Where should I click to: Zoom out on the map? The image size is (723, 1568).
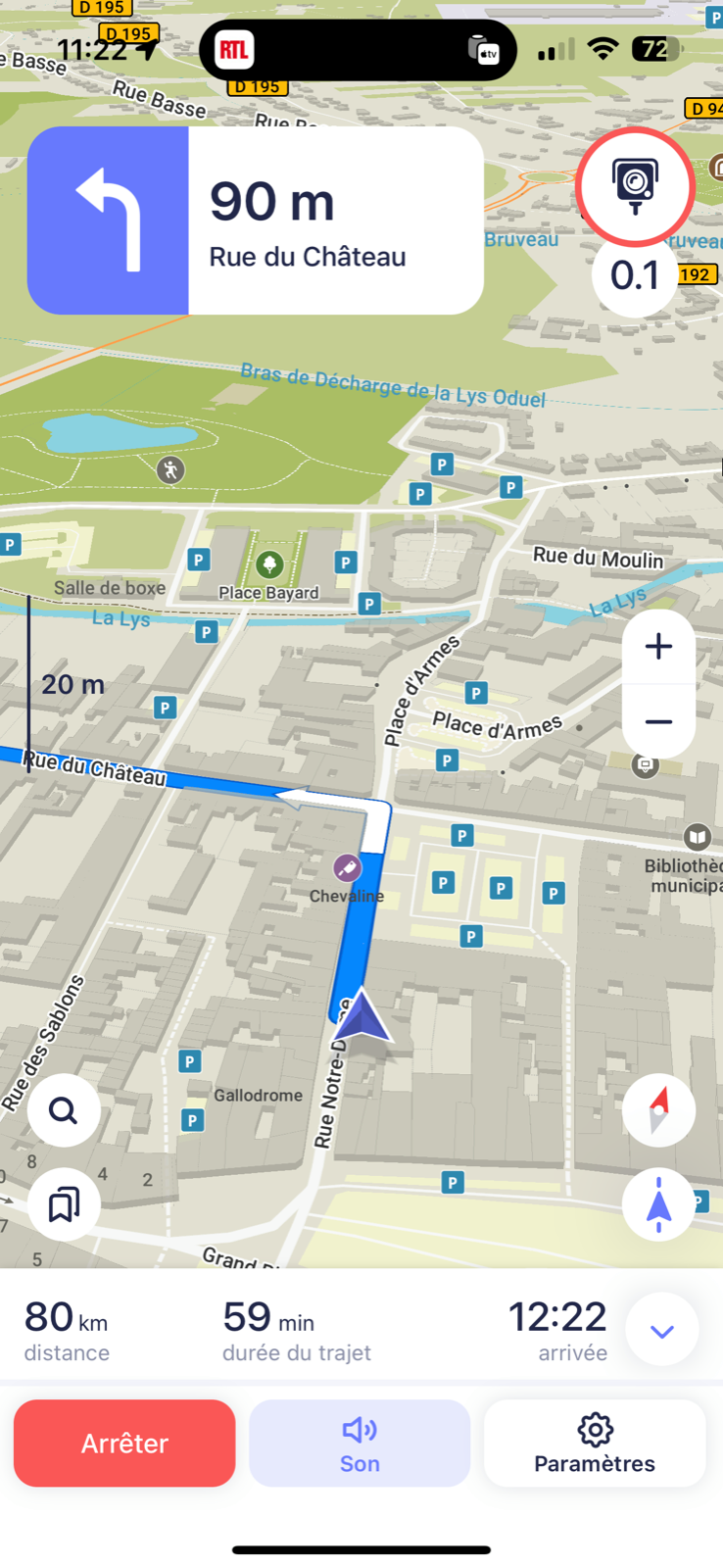coord(658,722)
